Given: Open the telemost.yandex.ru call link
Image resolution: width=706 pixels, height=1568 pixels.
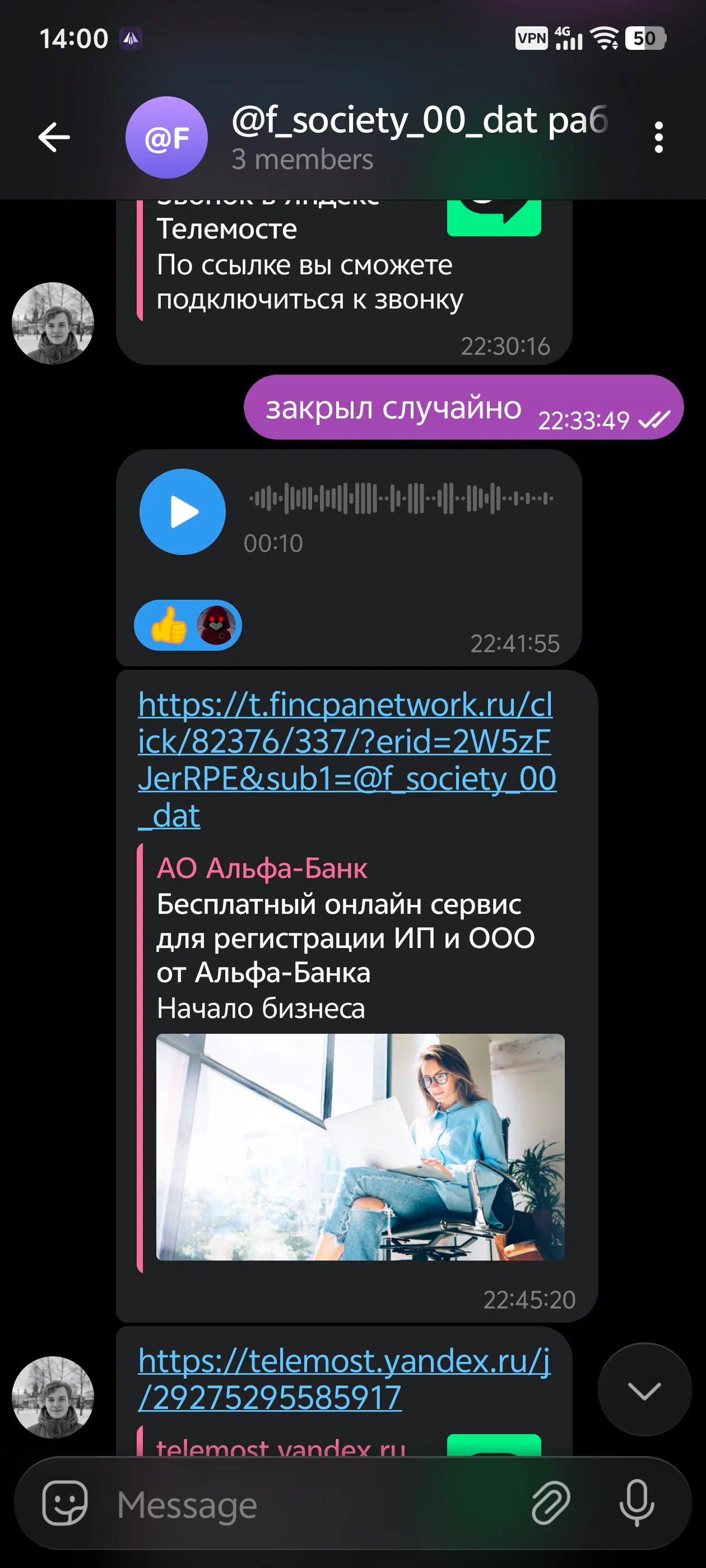Looking at the screenshot, I should tap(344, 1378).
